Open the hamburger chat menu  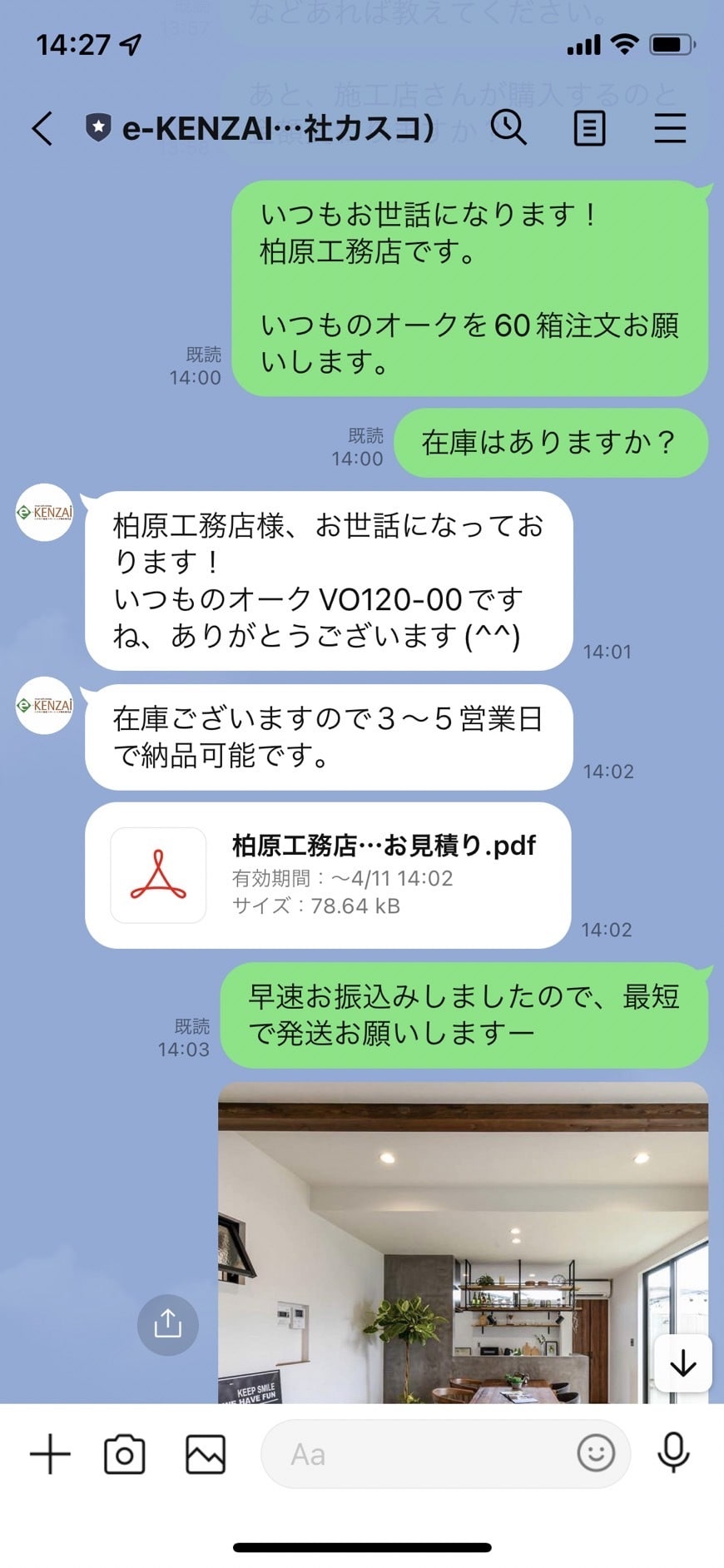tap(669, 128)
